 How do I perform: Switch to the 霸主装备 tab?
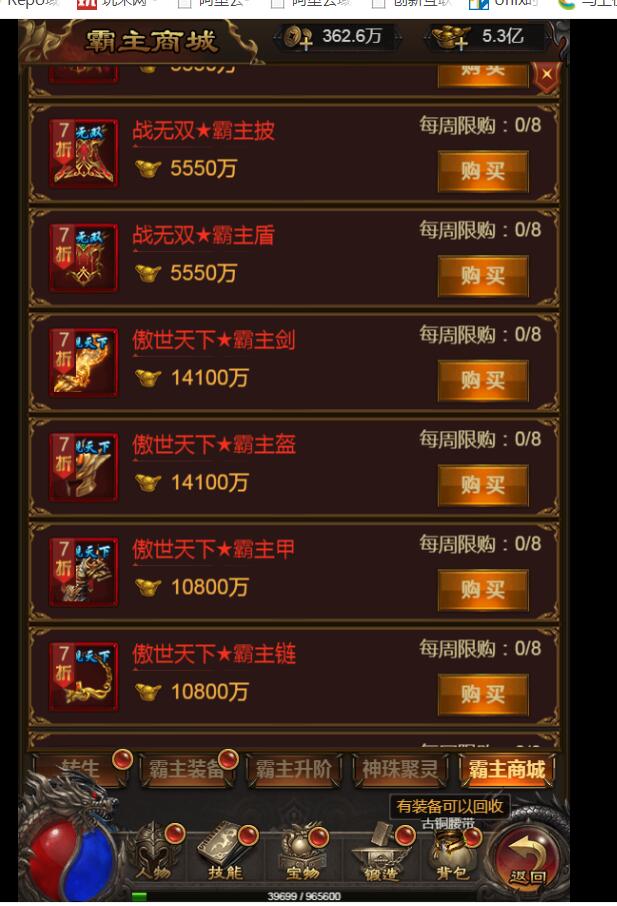click(186, 770)
